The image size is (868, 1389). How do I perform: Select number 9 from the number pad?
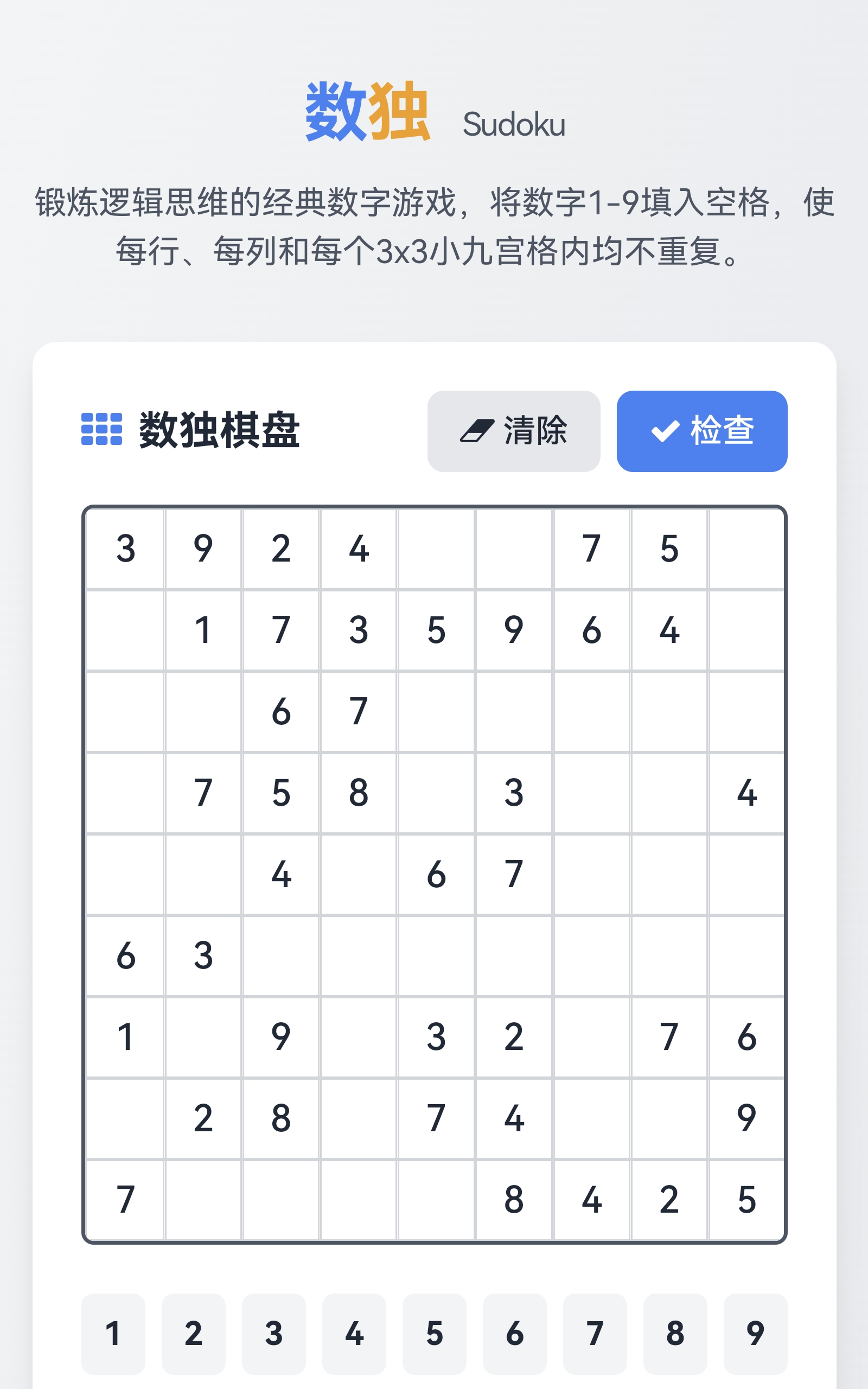point(756,1333)
